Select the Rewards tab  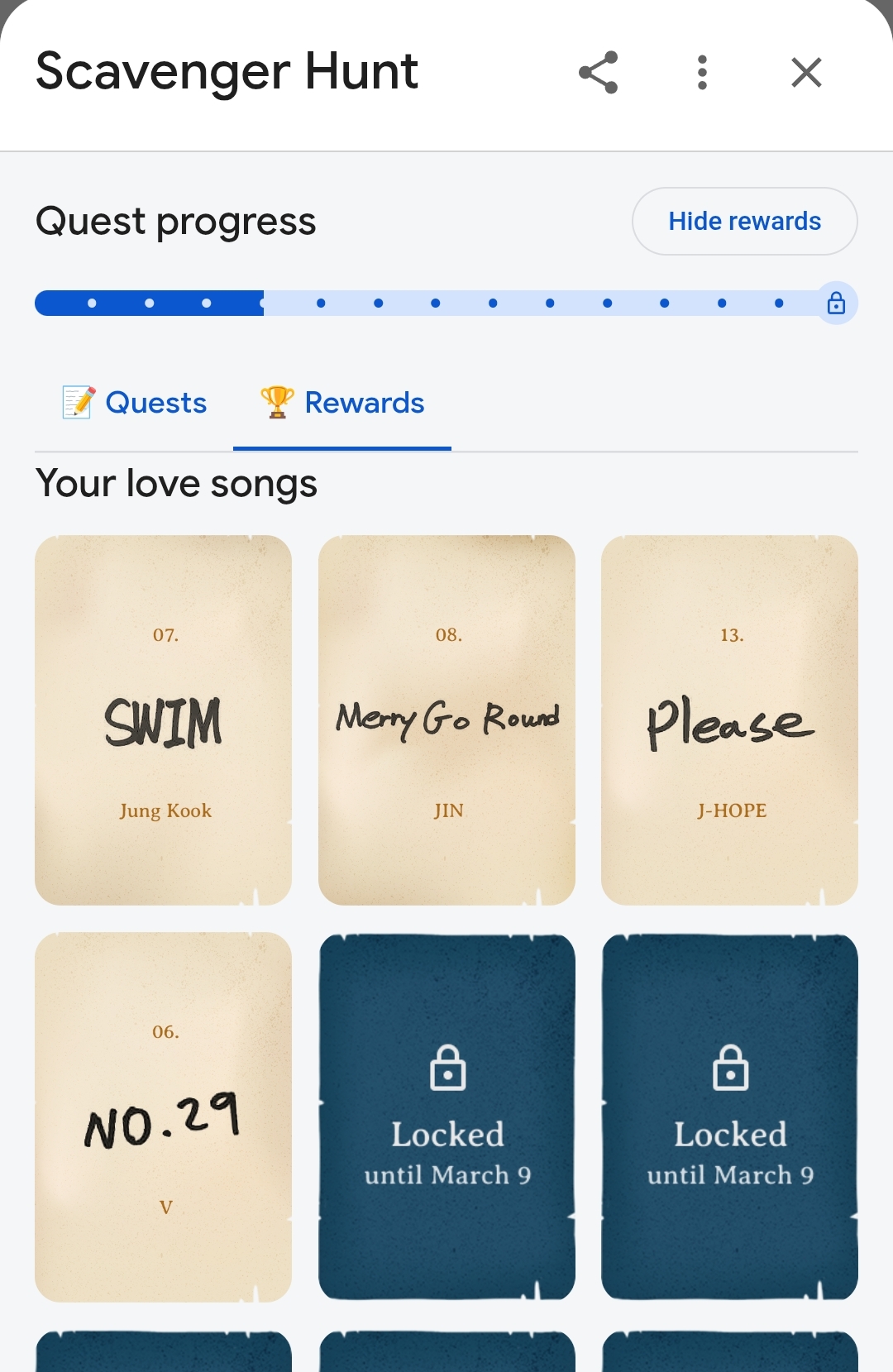(x=342, y=403)
